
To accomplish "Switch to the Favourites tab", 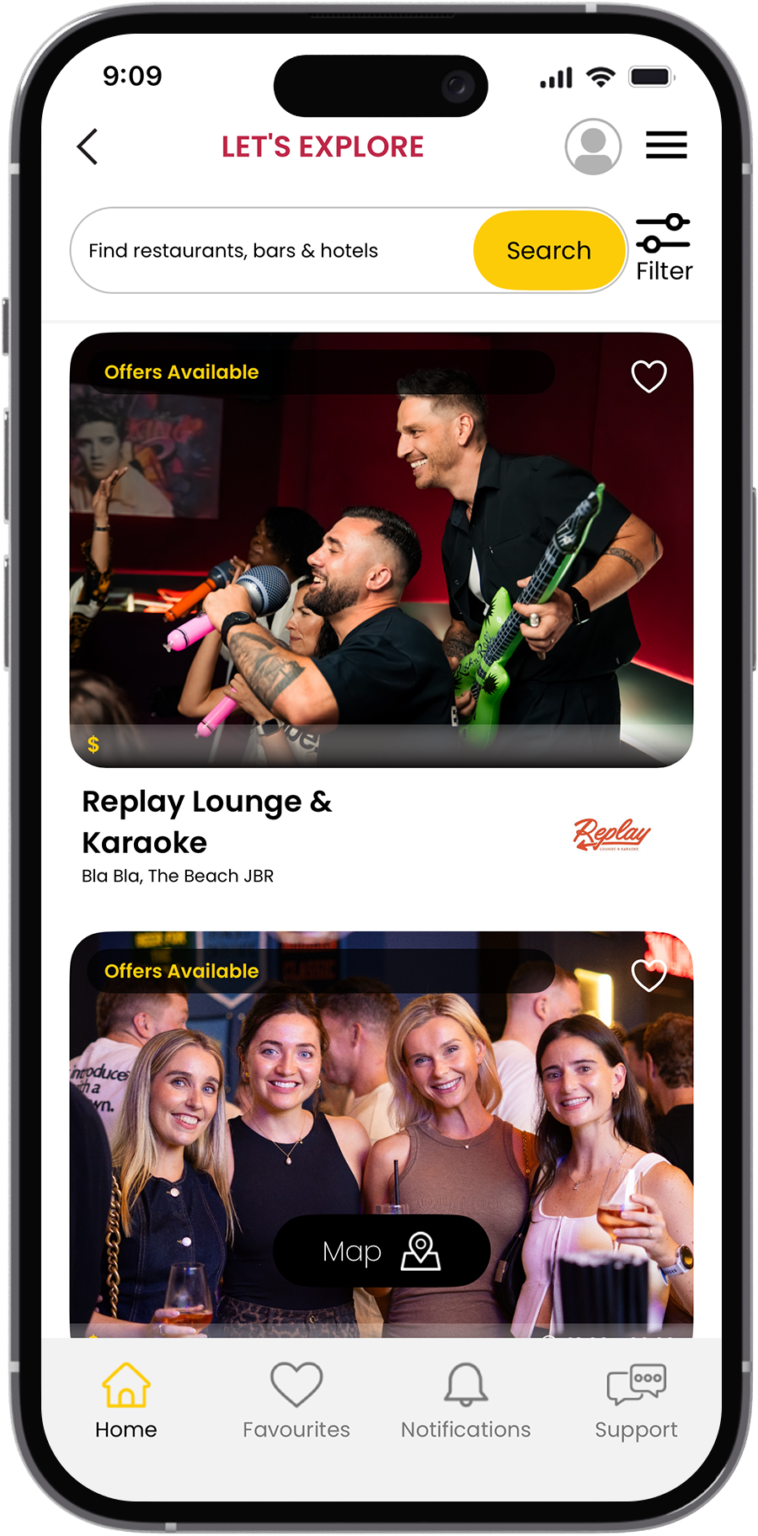I will [296, 1401].
